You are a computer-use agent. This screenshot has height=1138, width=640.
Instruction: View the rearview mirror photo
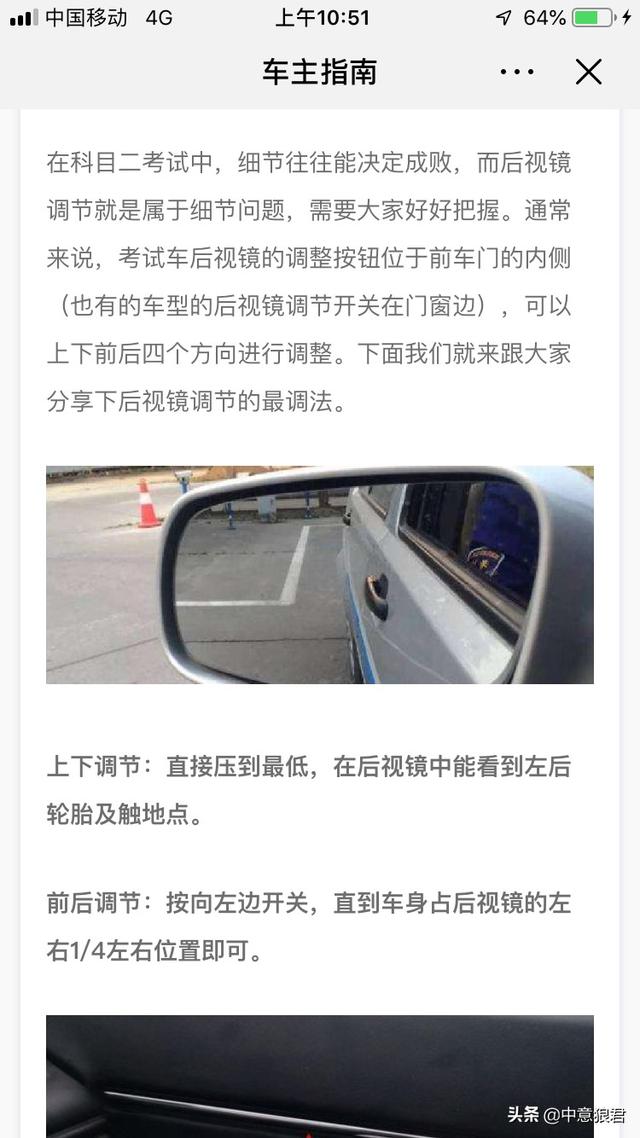[x=320, y=575]
